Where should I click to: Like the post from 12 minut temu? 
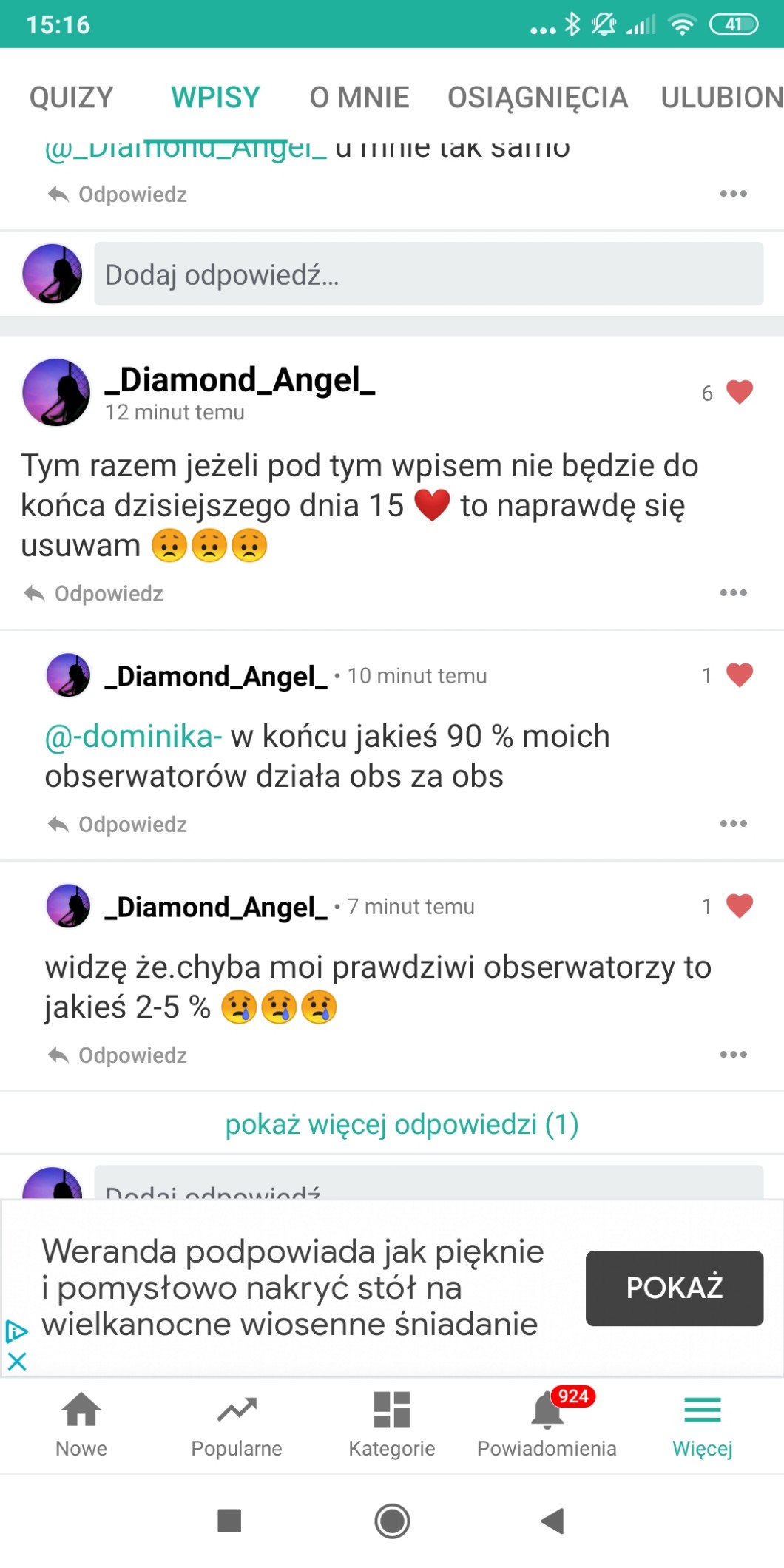point(739,392)
